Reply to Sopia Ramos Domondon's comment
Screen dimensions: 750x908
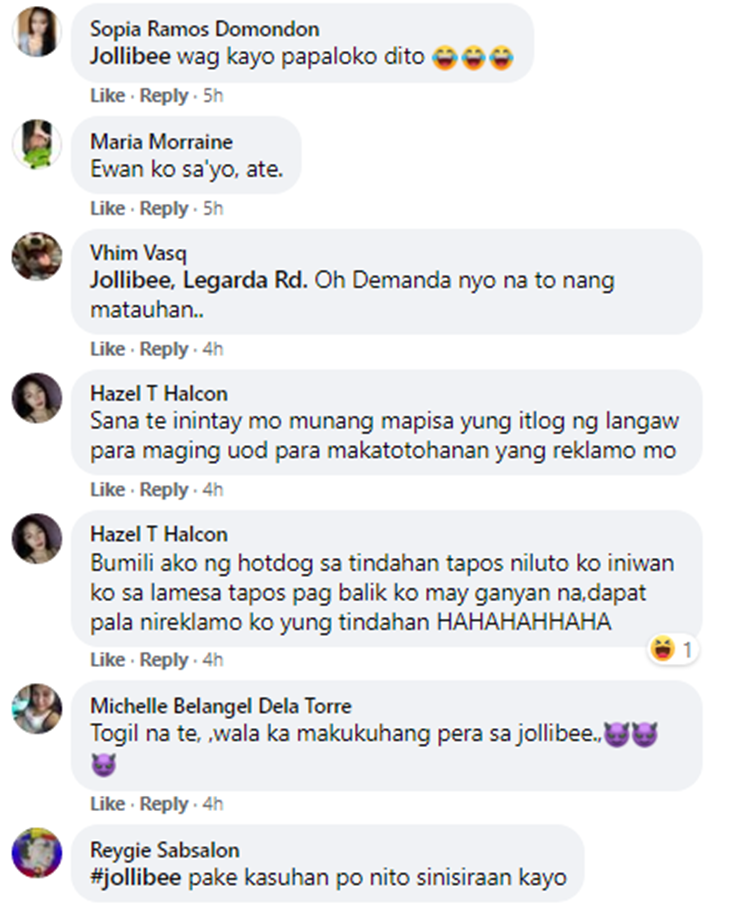point(163,96)
